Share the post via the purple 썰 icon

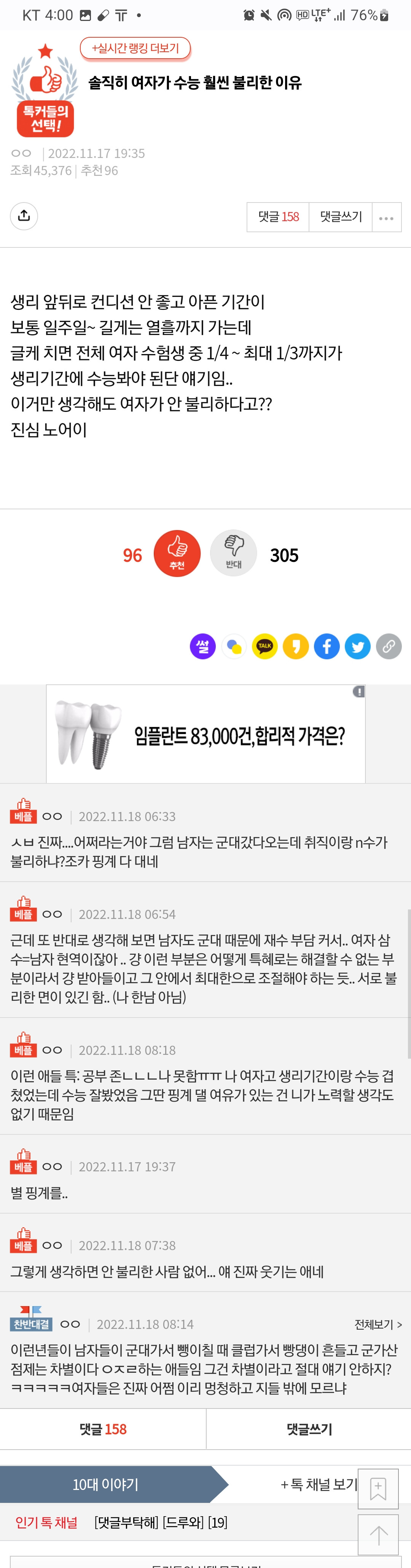(203, 646)
